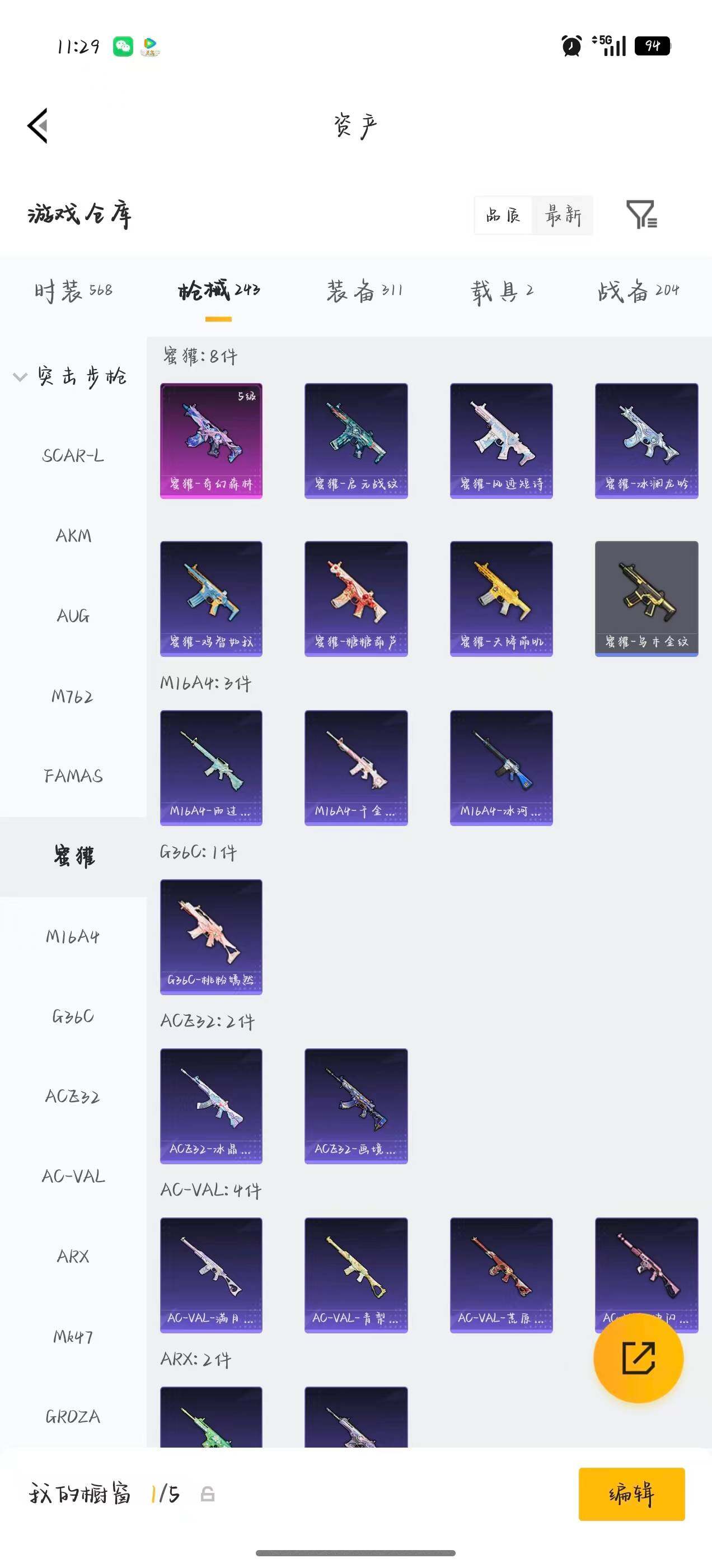Image resolution: width=712 pixels, height=1568 pixels.
Task: Switch to the 装备 311 tab
Action: point(364,291)
